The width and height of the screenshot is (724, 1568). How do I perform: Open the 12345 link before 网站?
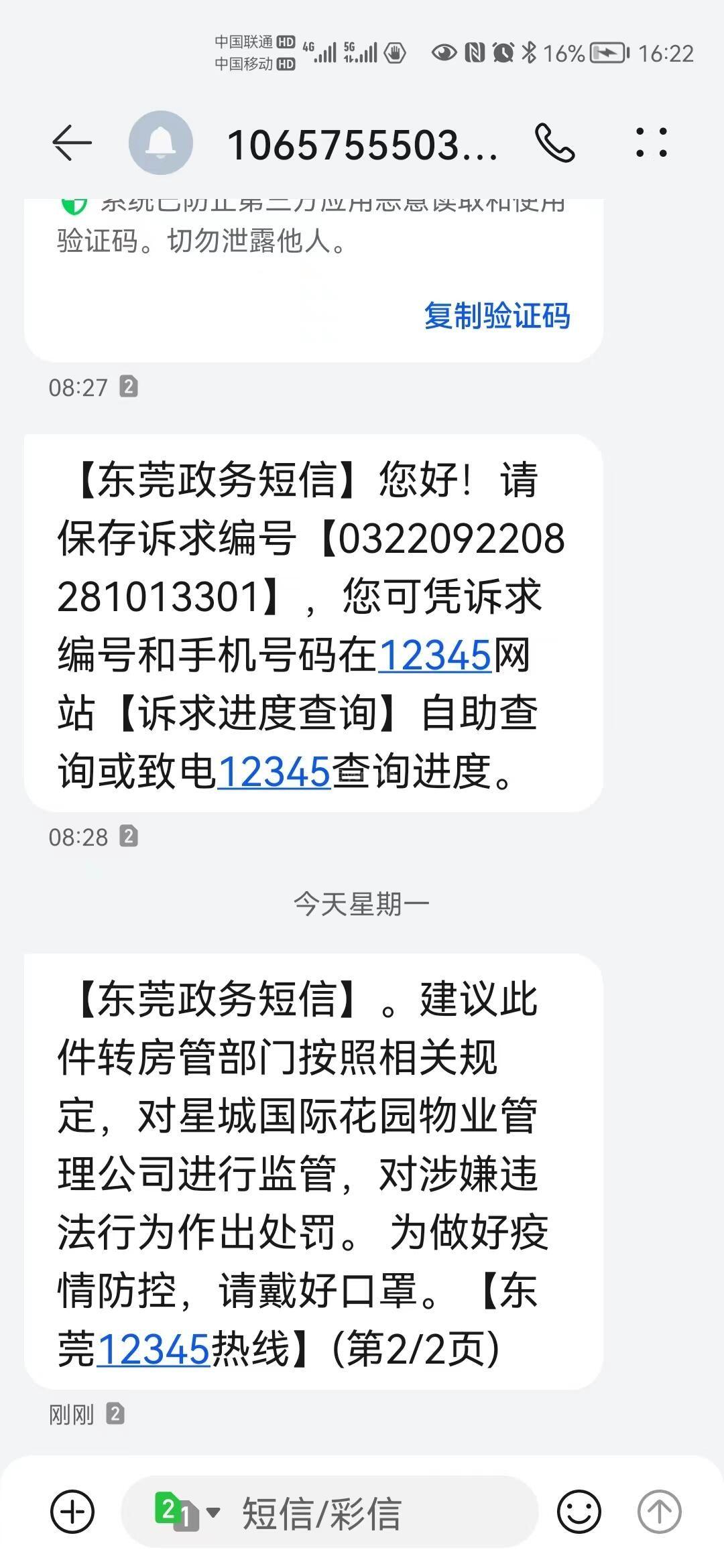click(436, 655)
